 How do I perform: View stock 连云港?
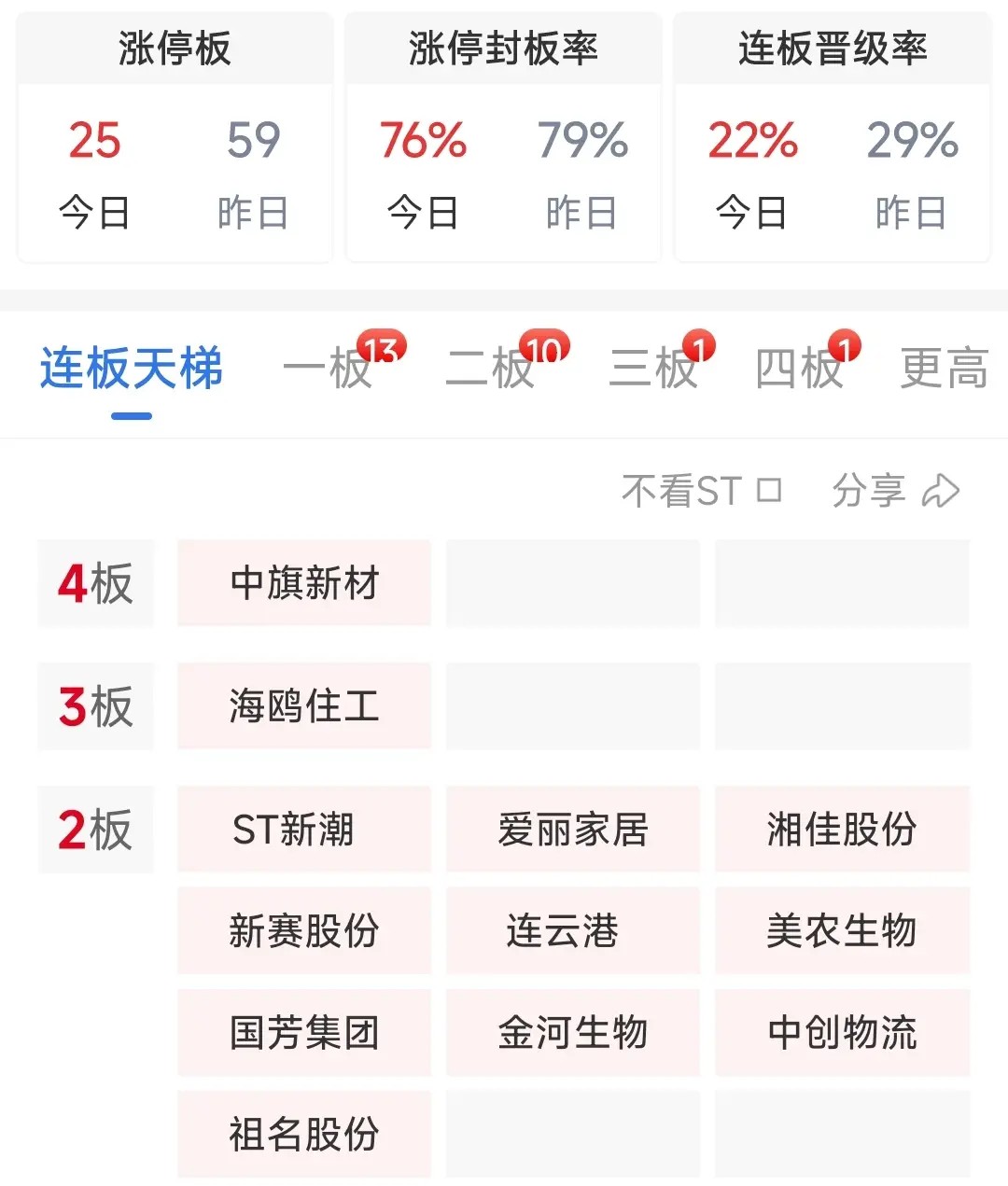[x=572, y=930]
